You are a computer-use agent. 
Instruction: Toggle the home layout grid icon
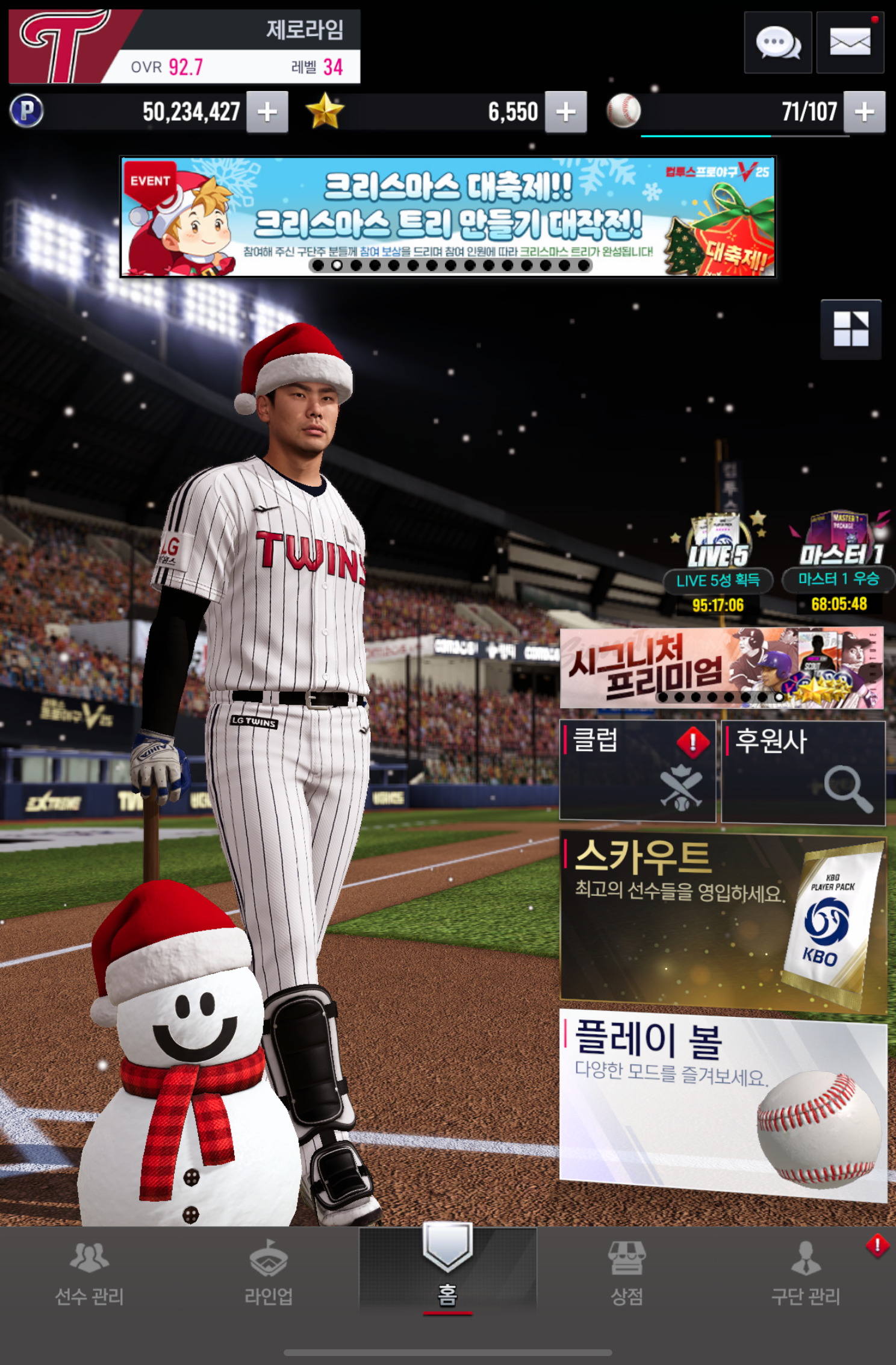tap(851, 329)
